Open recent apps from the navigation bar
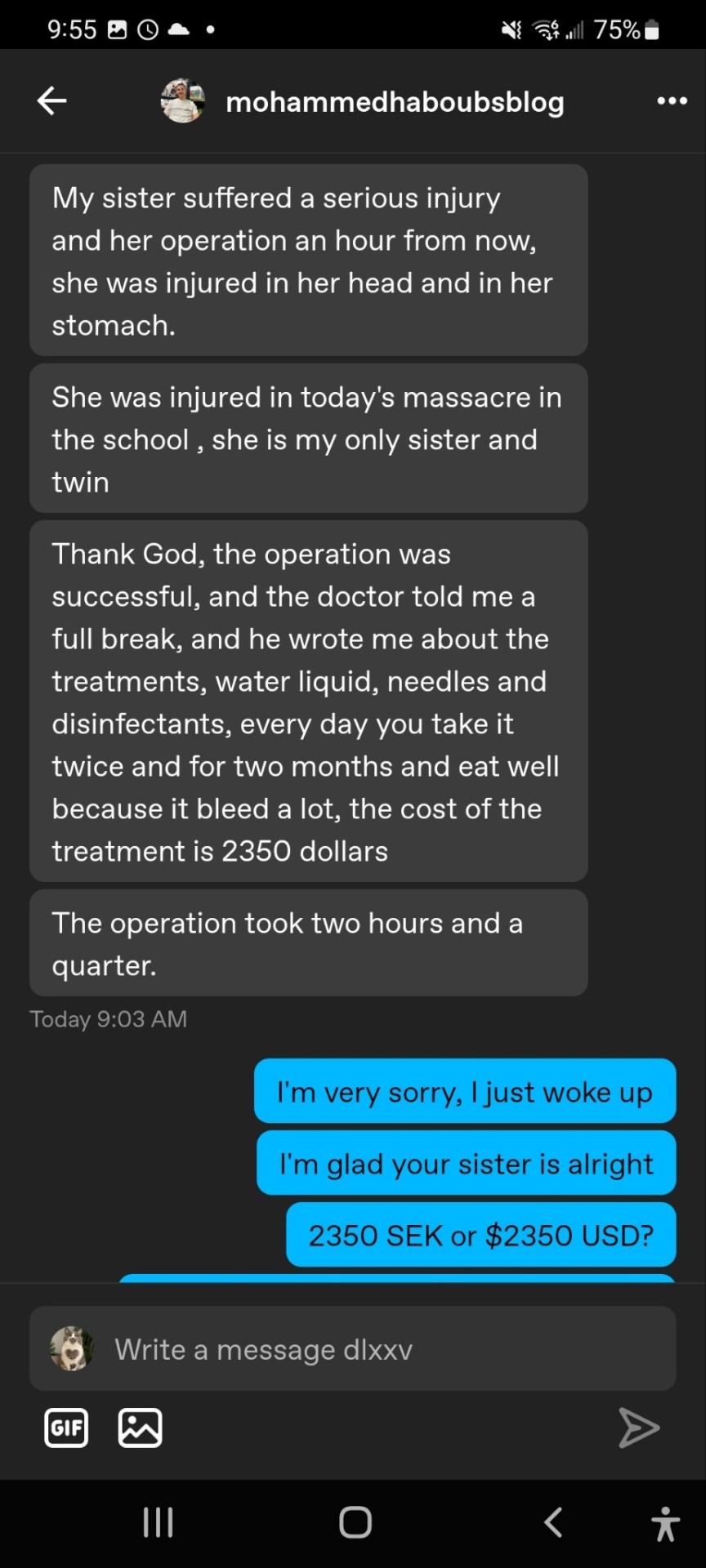The width and height of the screenshot is (706, 1568). click(x=158, y=1522)
